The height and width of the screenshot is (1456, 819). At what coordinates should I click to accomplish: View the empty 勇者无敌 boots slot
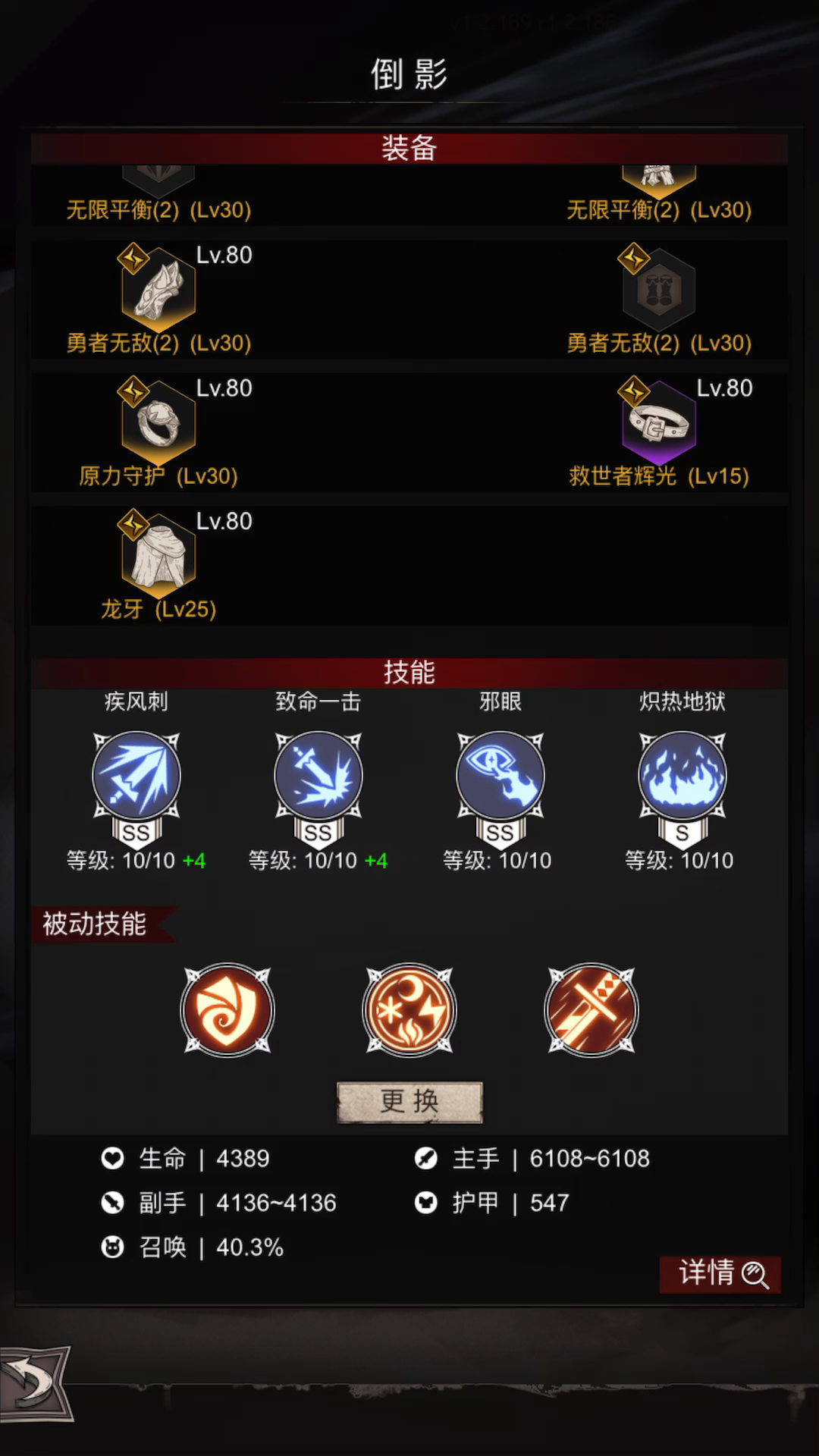tap(659, 289)
